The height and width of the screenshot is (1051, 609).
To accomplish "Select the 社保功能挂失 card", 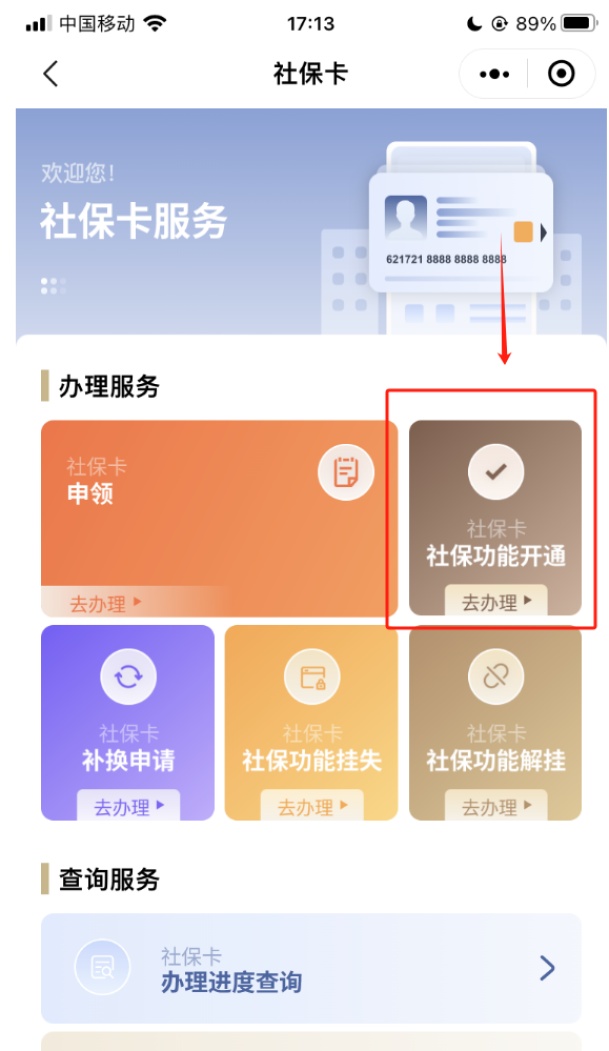I will (x=312, y=722).
